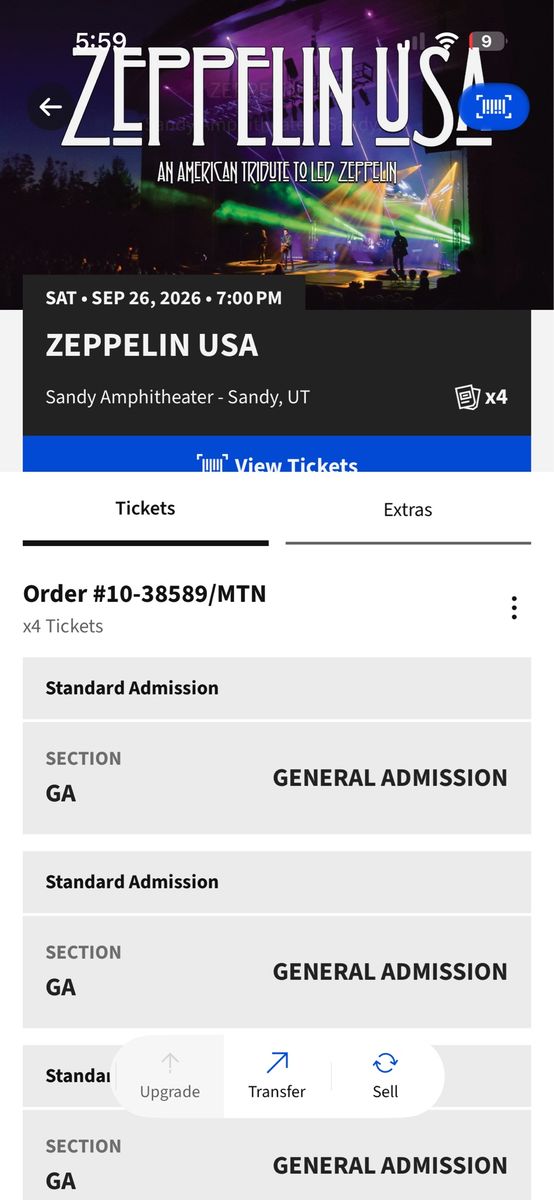Sell the tickets
The image size is (554, 1200).
tap(385, 1075)
